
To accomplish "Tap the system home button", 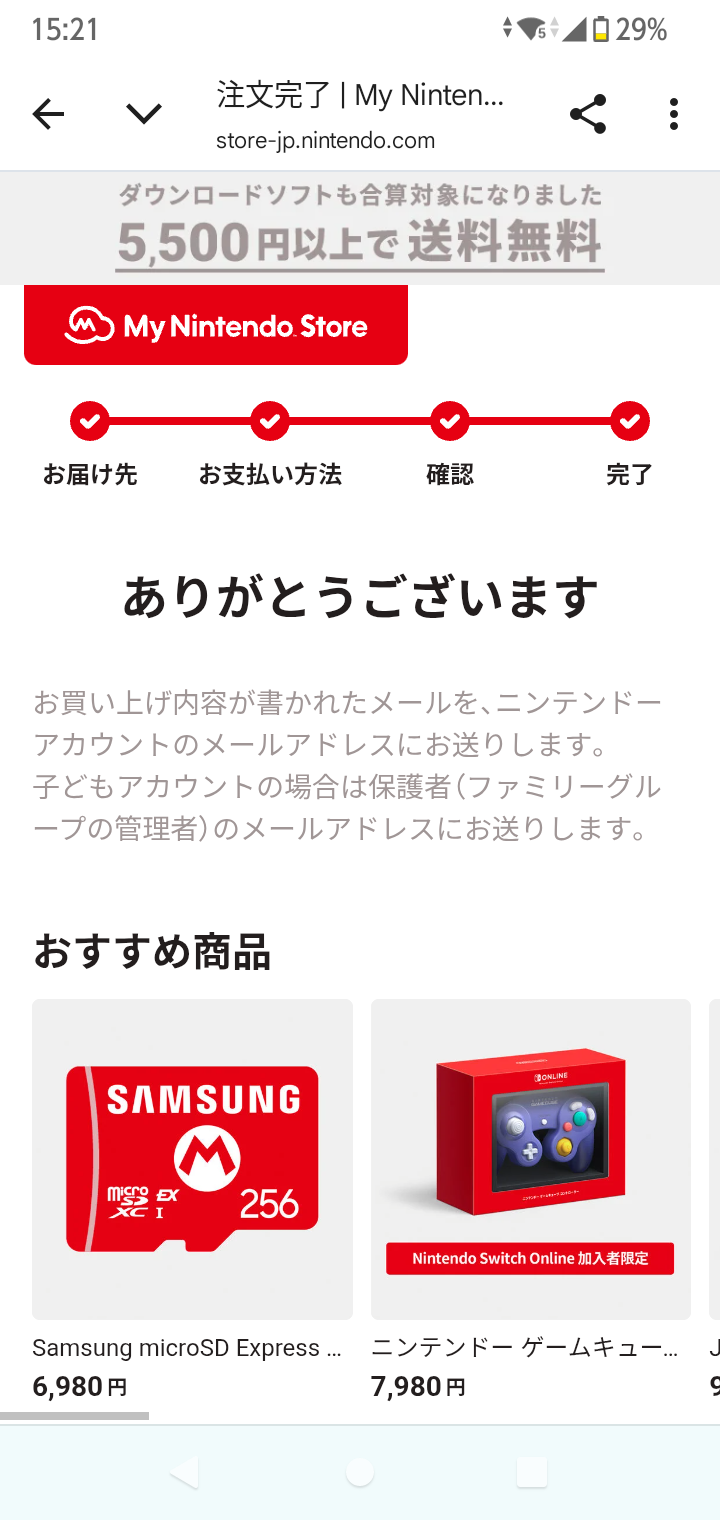I will point(360,1472).
